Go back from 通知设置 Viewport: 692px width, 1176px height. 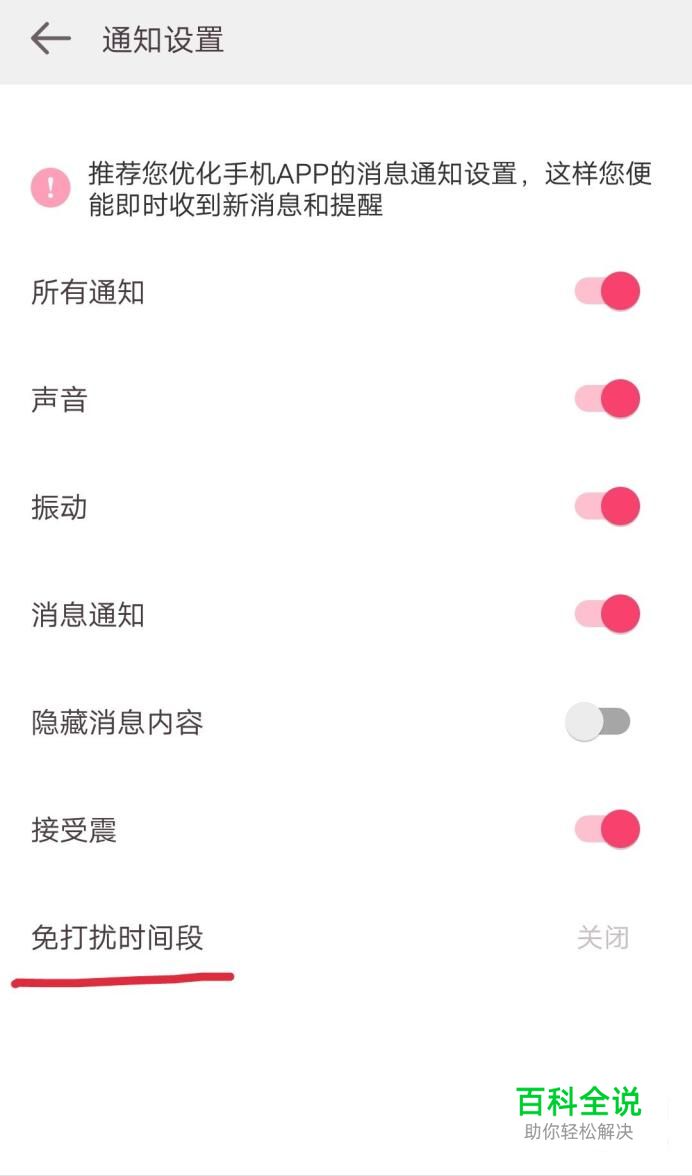tap(50, 39)
